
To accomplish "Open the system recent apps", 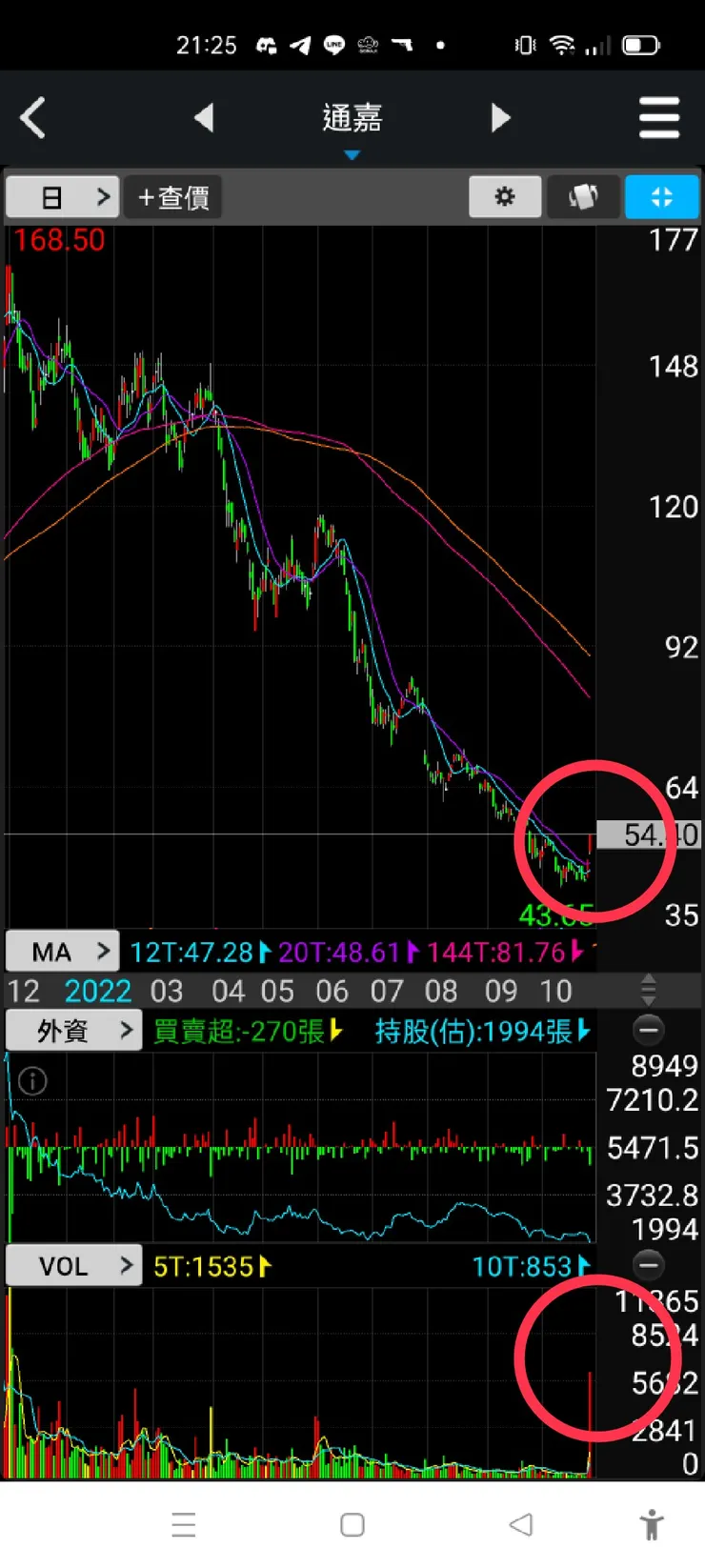I will [x=184, y=1524].
